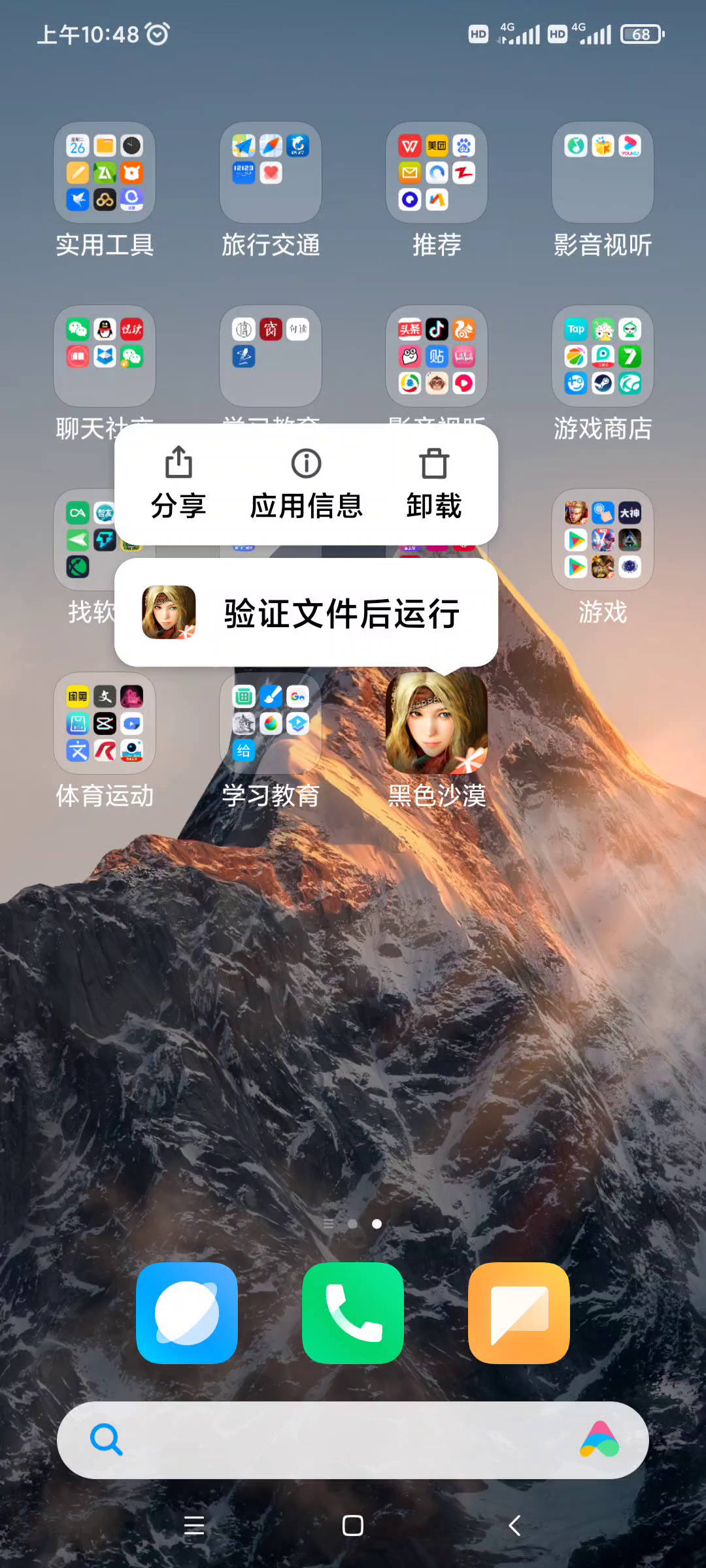The image size is (706, 1568).
Task: Open the 游戏 folder
Action: 603,540
